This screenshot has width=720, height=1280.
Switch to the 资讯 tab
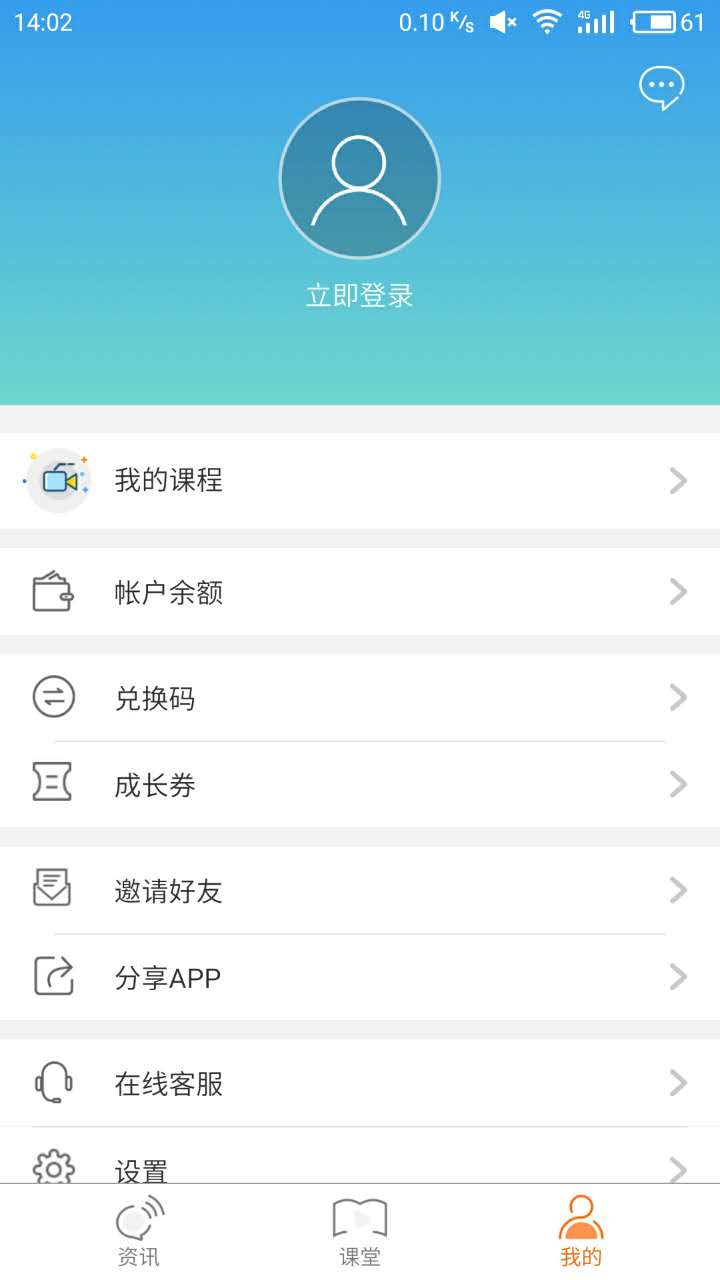[139, 1232]
